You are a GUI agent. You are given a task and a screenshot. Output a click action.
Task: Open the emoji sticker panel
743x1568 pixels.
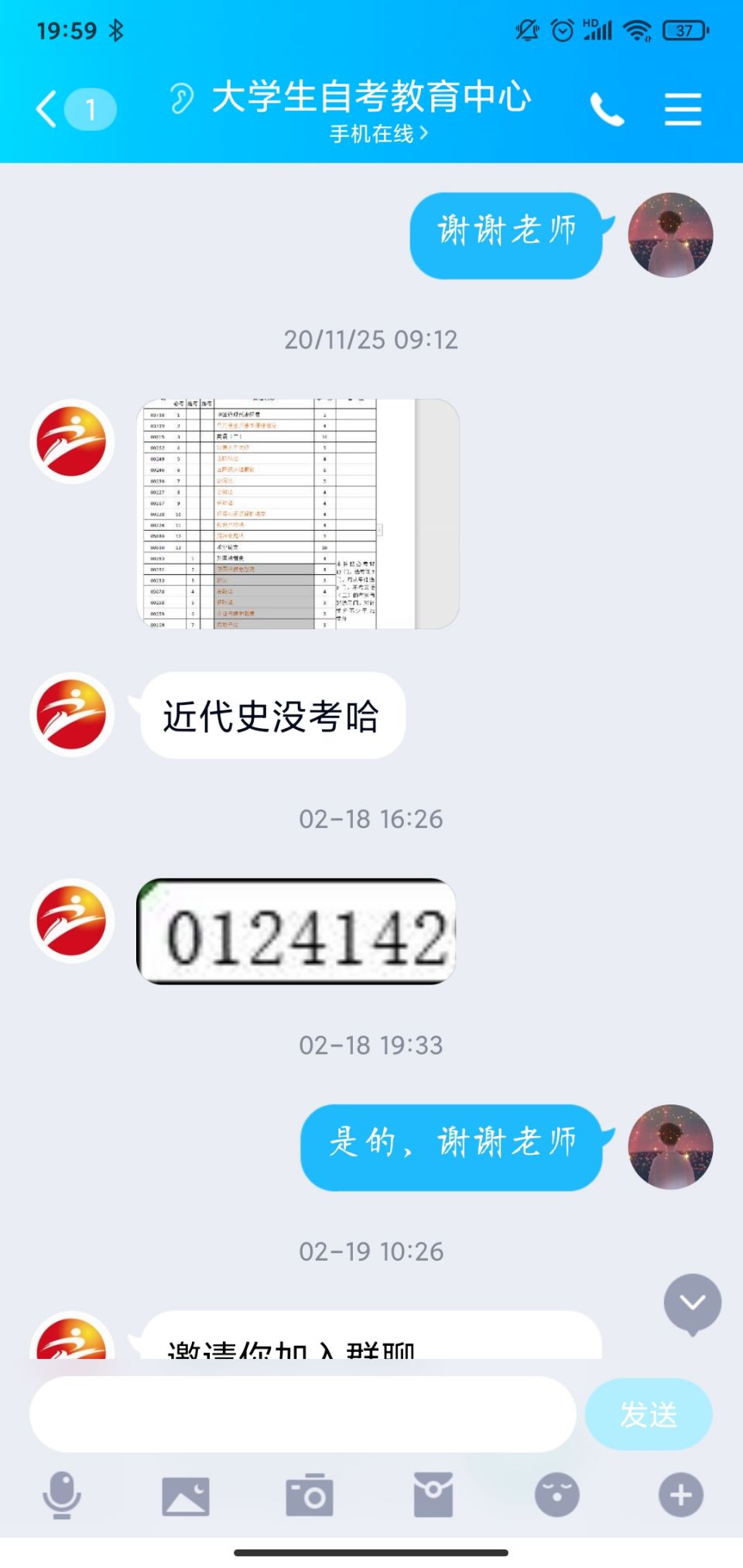pyautogui.click(x=557, y=1495)
